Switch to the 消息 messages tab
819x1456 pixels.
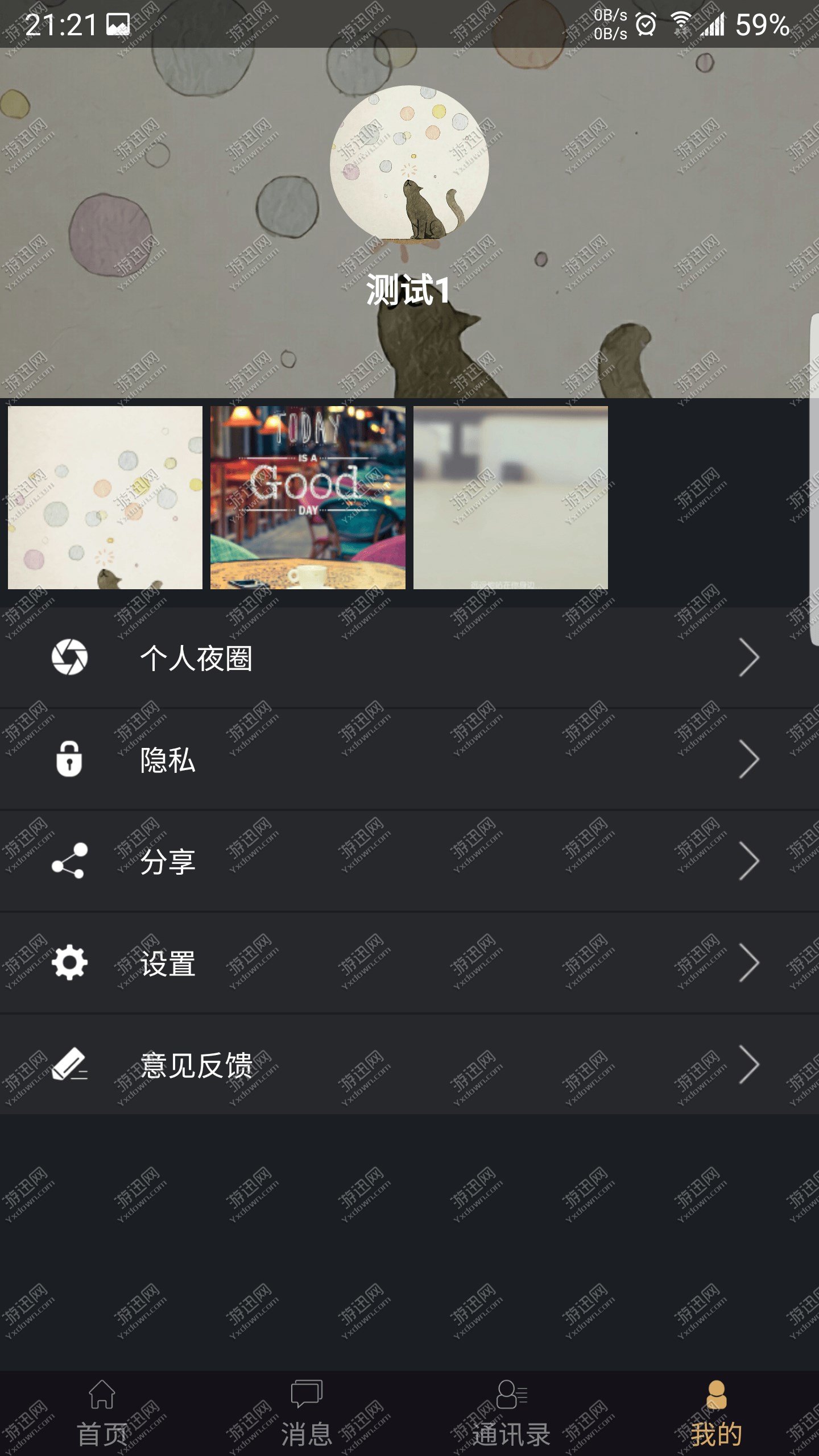pos(307,1414)
